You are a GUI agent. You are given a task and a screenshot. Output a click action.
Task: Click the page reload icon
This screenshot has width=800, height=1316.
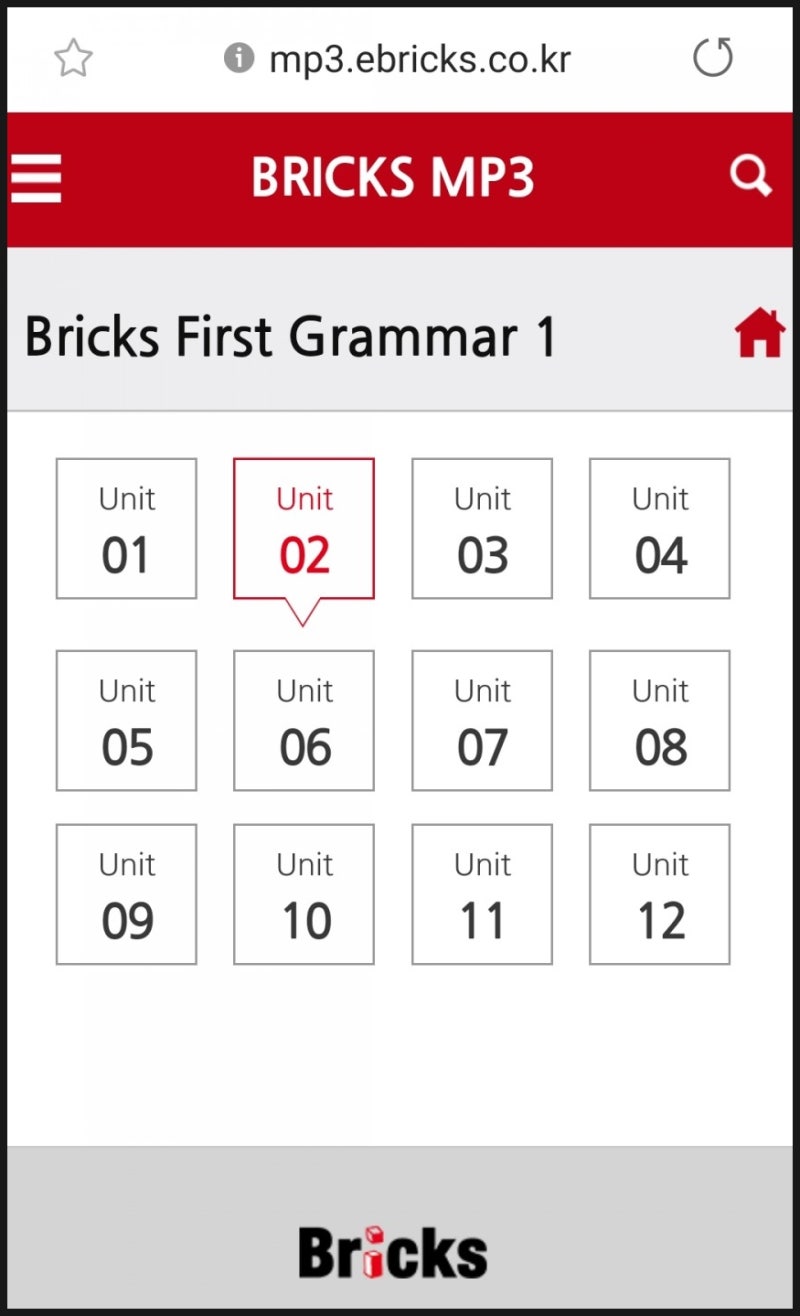(712, 59)
